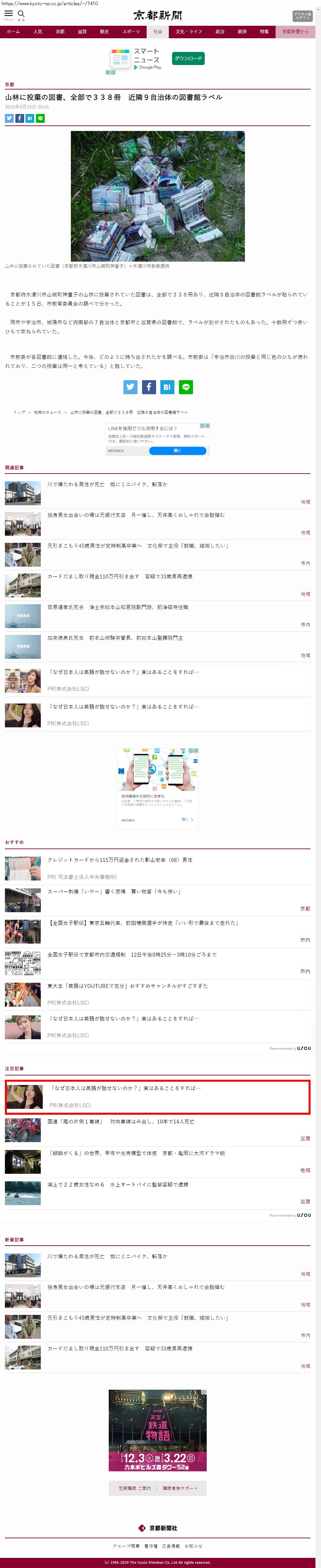Switch to the 人気 tab
Image resolution: width=321 pixels, height=1568 pixels.
[x=38, y=32]
